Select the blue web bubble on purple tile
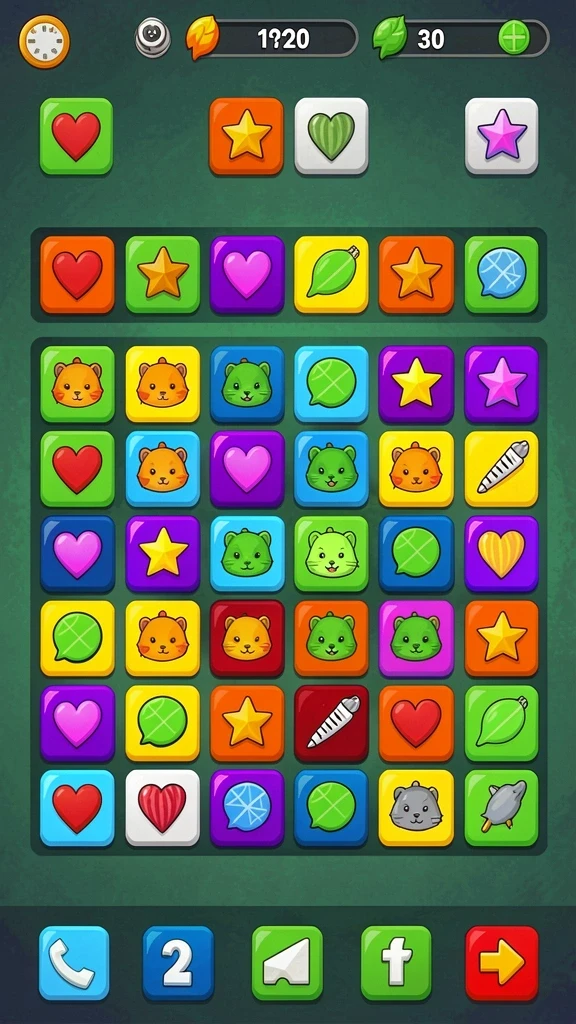This screenshot has width=576, height=1024. (x=247, y=808)
